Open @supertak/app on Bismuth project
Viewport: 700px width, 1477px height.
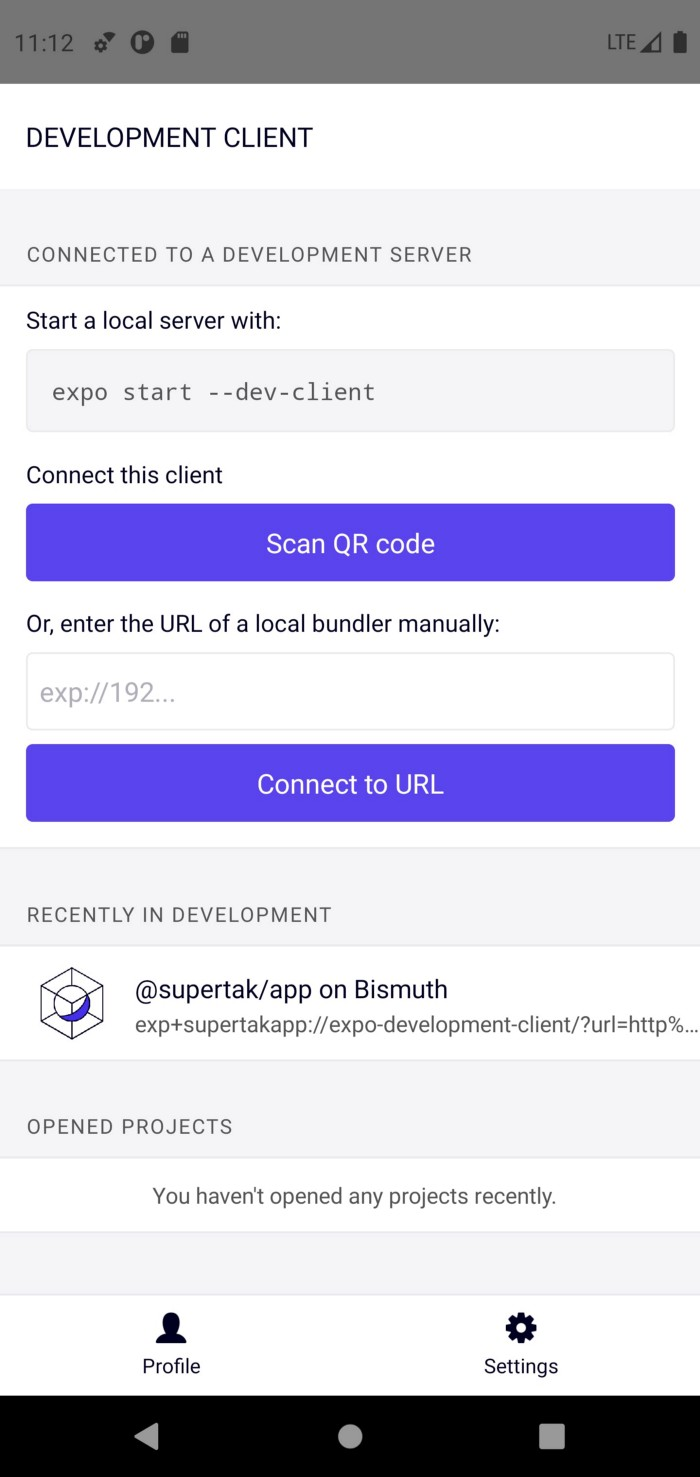tap(350, 1003)
